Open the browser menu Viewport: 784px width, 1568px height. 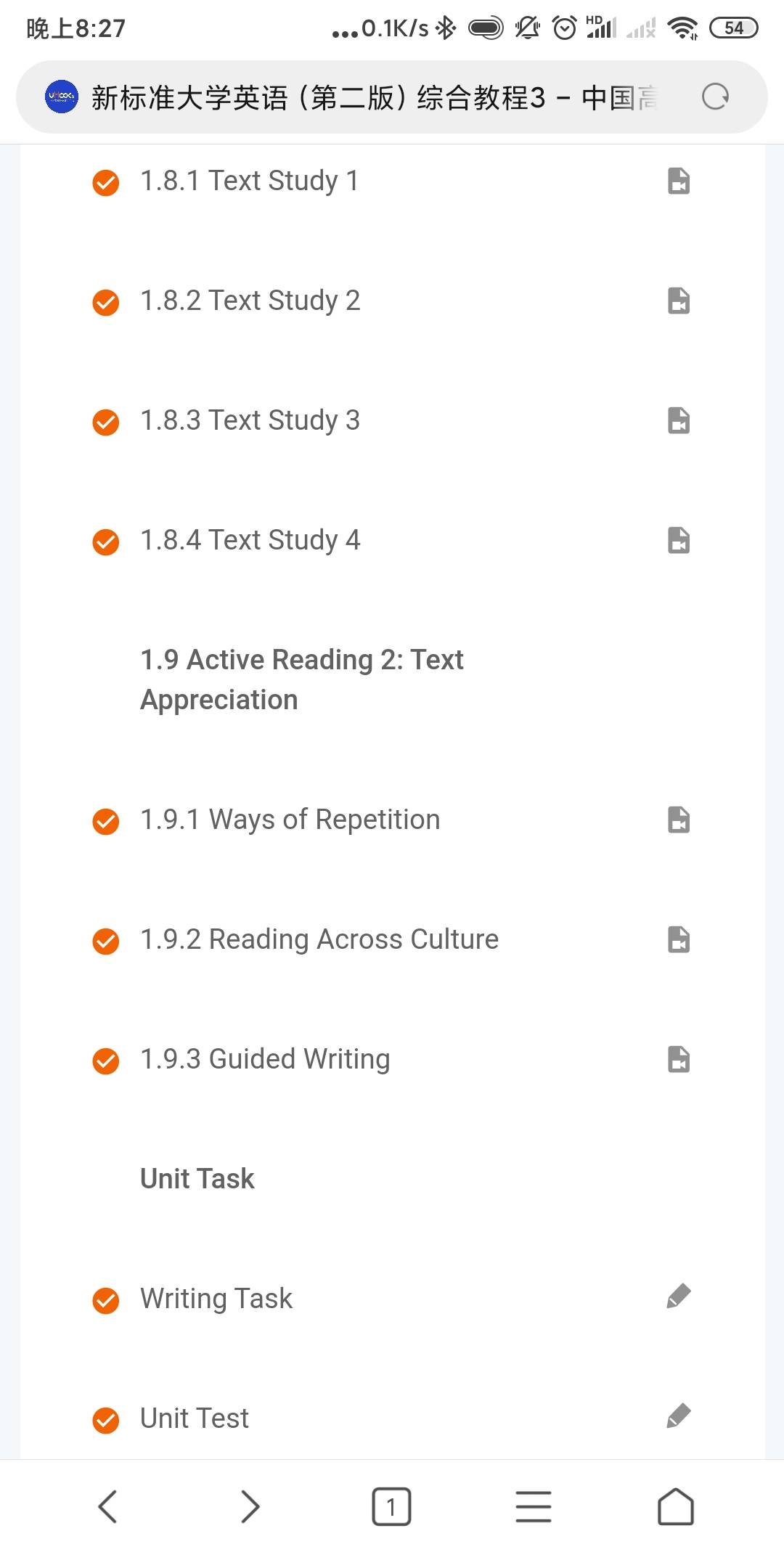click(x=534, y=1506)
